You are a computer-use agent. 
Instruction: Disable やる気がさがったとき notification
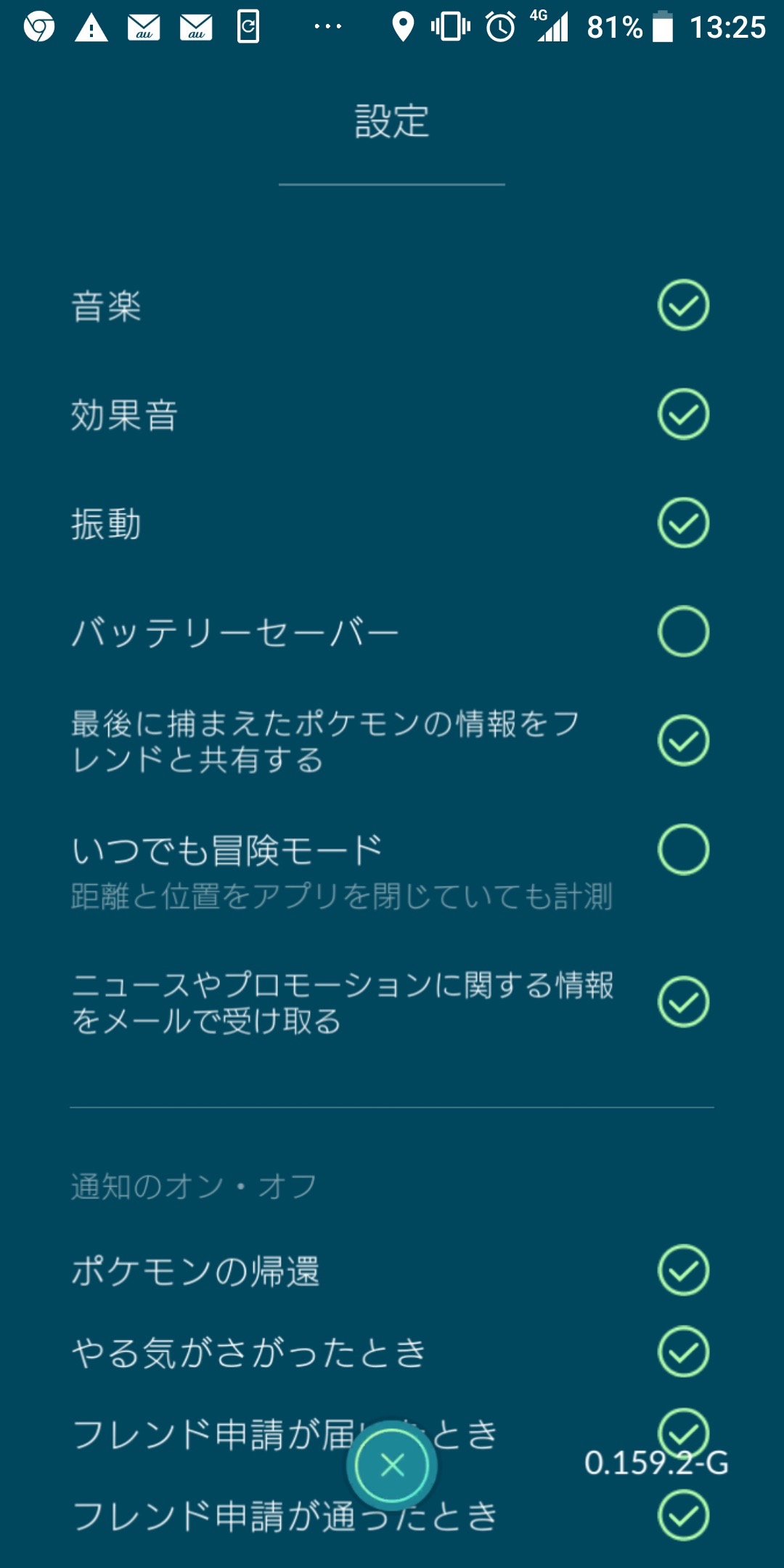pyautogui.click(x=683, y=1352)
